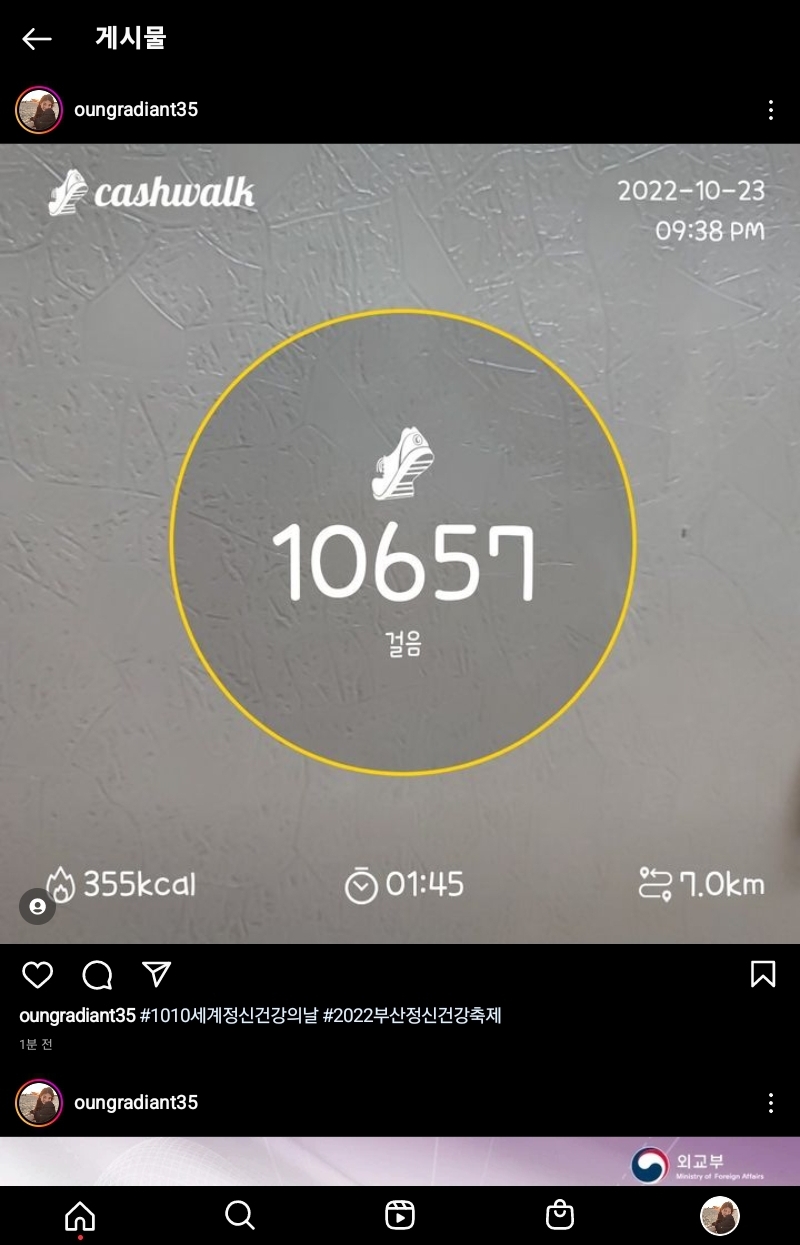Switch to the Reels tab
Image resolution: width=800 pixels, height=1245 pixels.
(400, 1216)
